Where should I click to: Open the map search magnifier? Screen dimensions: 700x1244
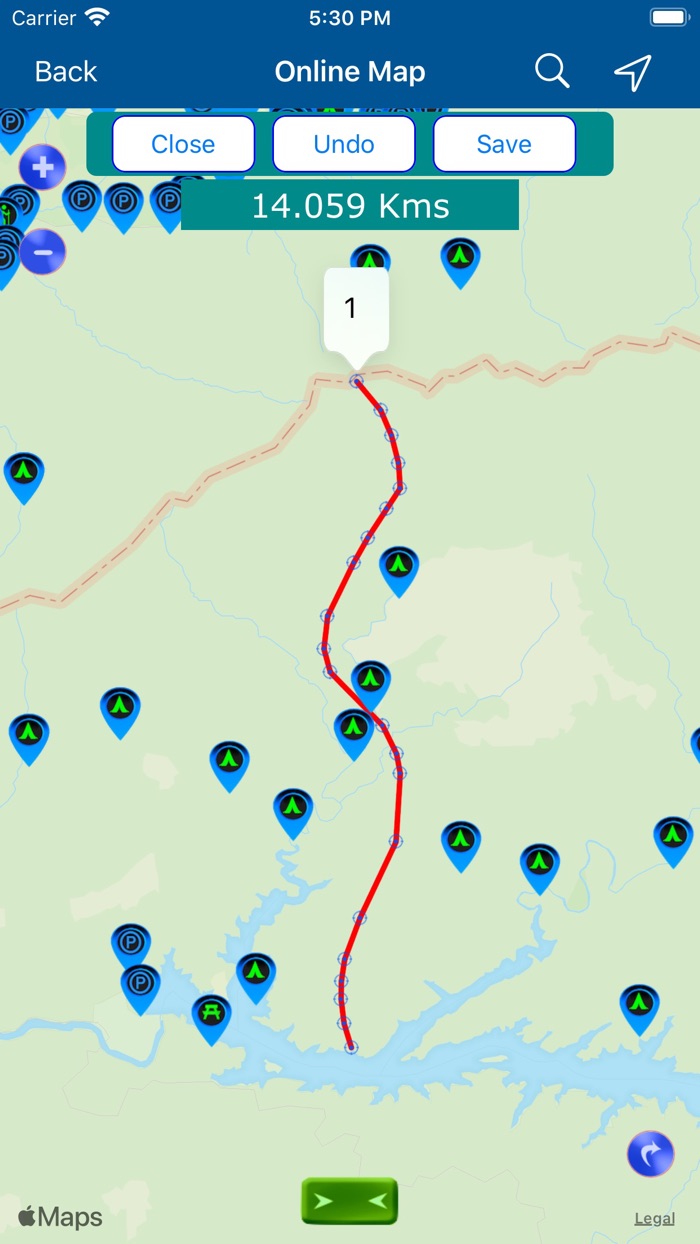coord(552,72)
